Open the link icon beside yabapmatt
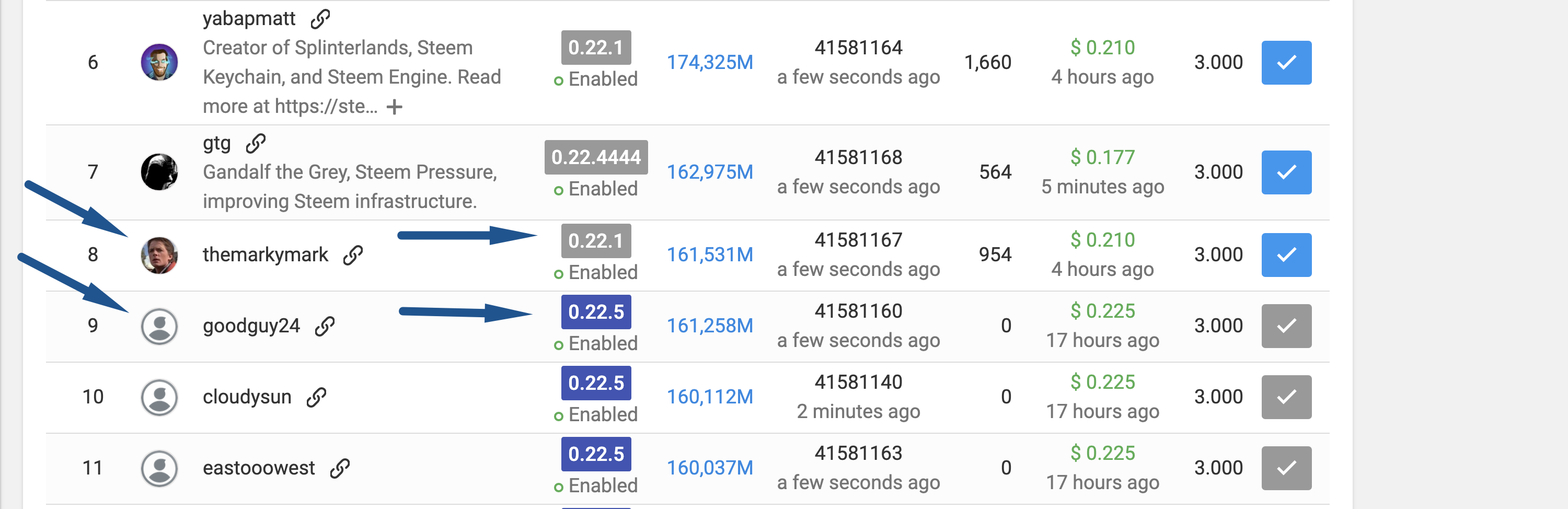Screen dimensions: 1568x509 coord(320,19)
